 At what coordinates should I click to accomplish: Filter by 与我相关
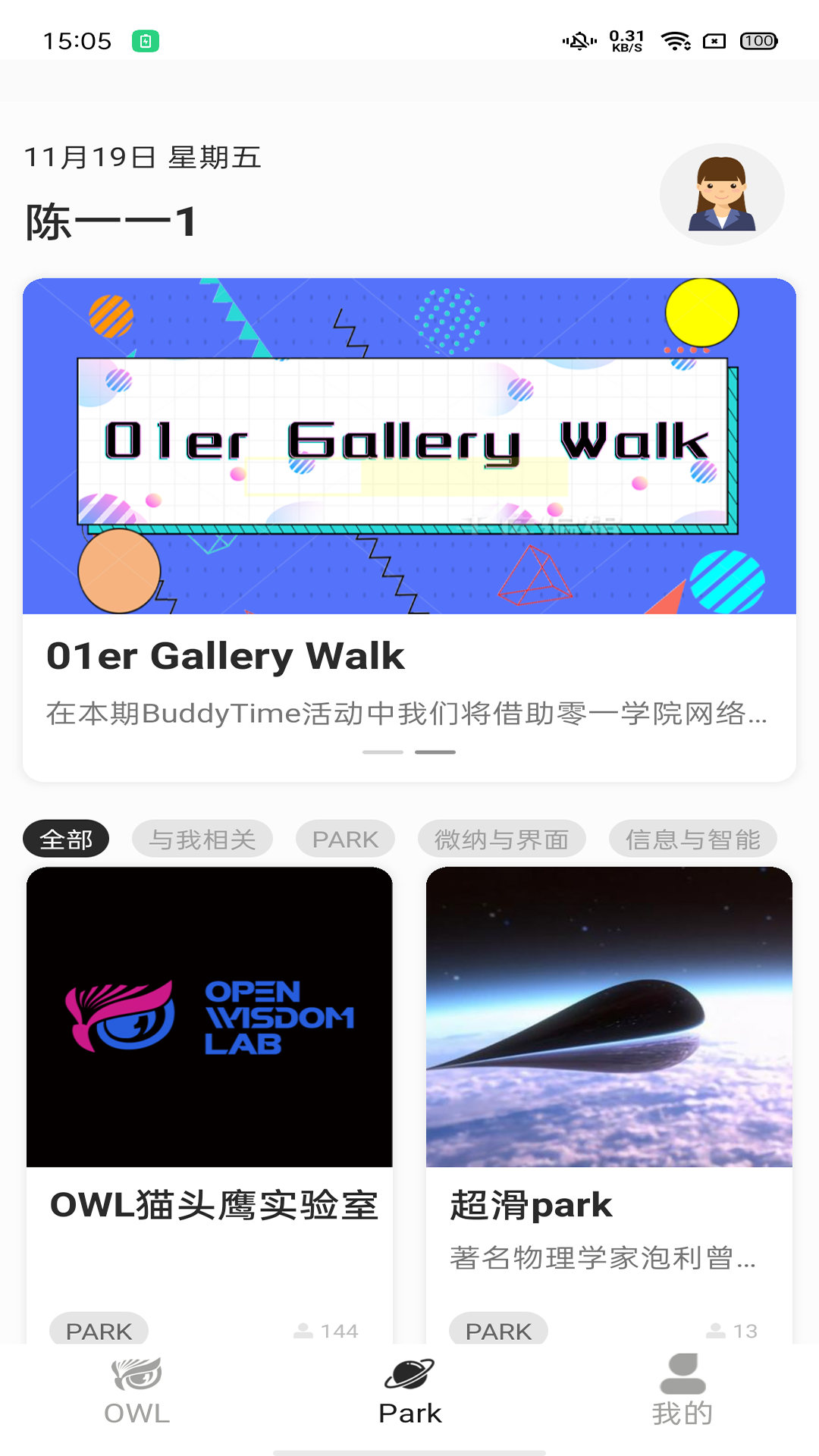pos(202,839)
